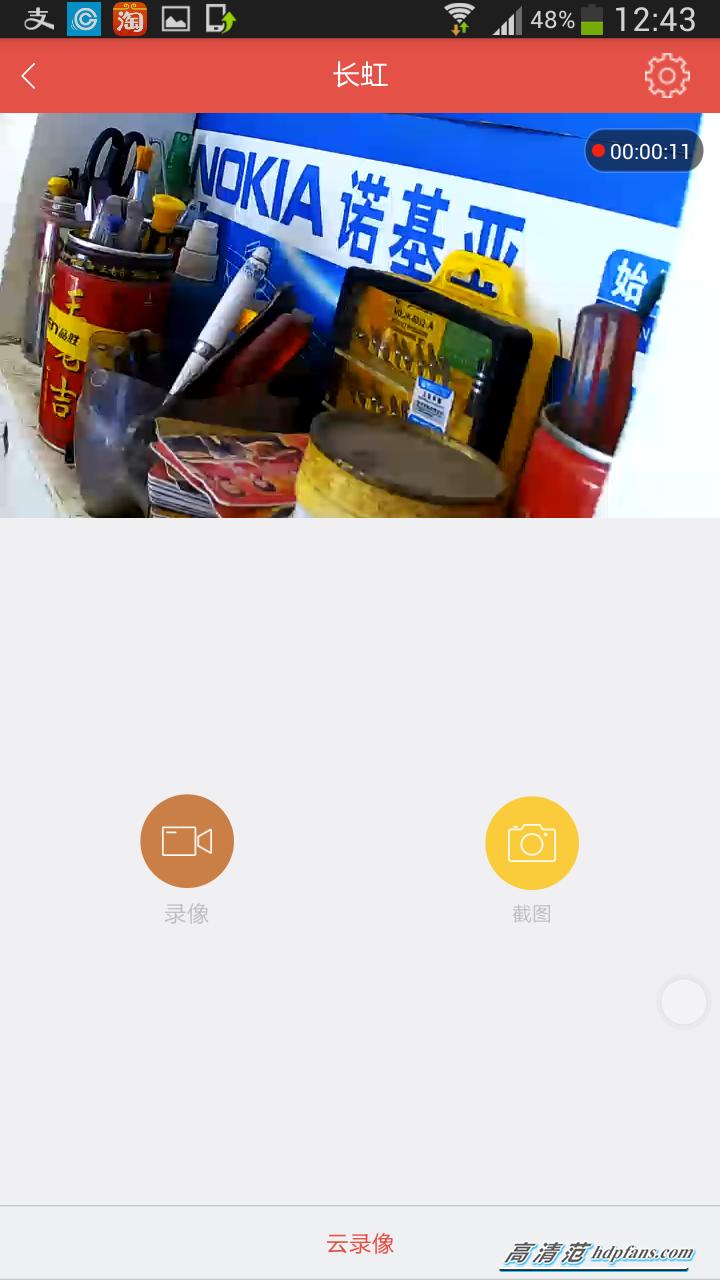Viewport: 720px width, 1280px height.
Task: Tap the faint floating circle button
Action: coord(683,1002)
